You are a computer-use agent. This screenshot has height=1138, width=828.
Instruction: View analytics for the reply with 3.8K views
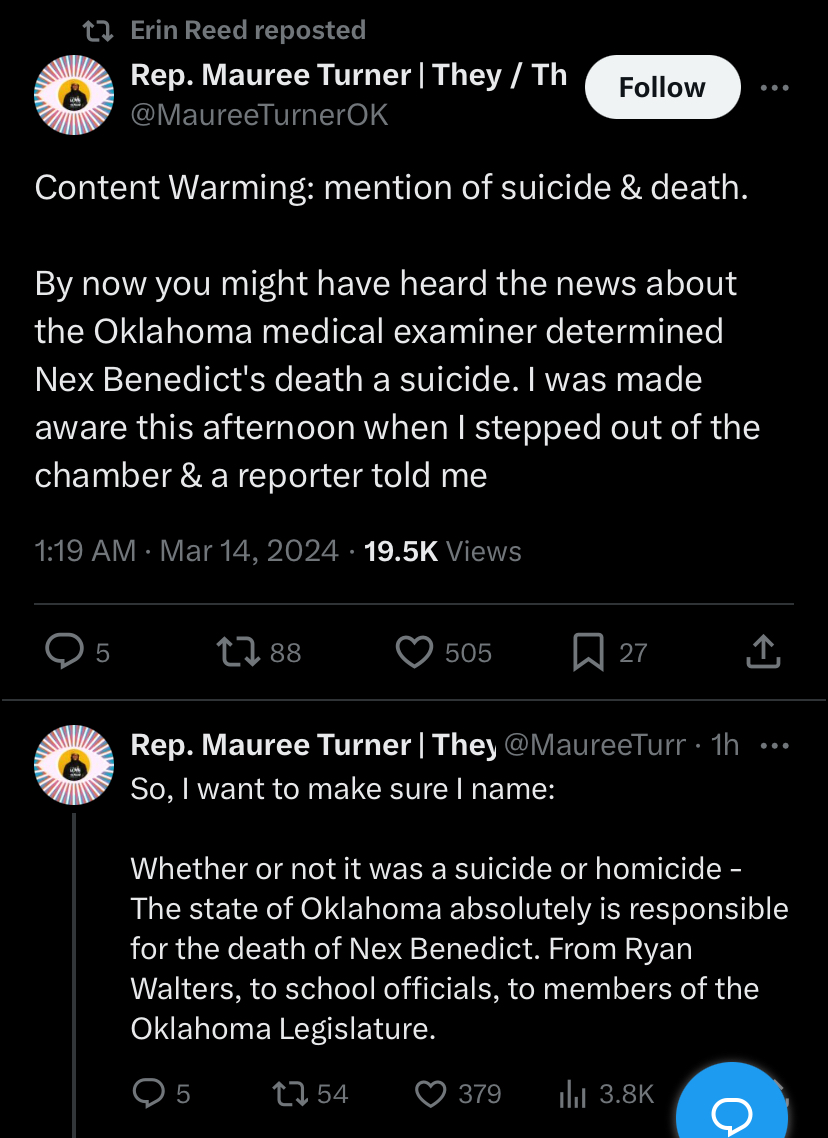(x=571, y=1093)
